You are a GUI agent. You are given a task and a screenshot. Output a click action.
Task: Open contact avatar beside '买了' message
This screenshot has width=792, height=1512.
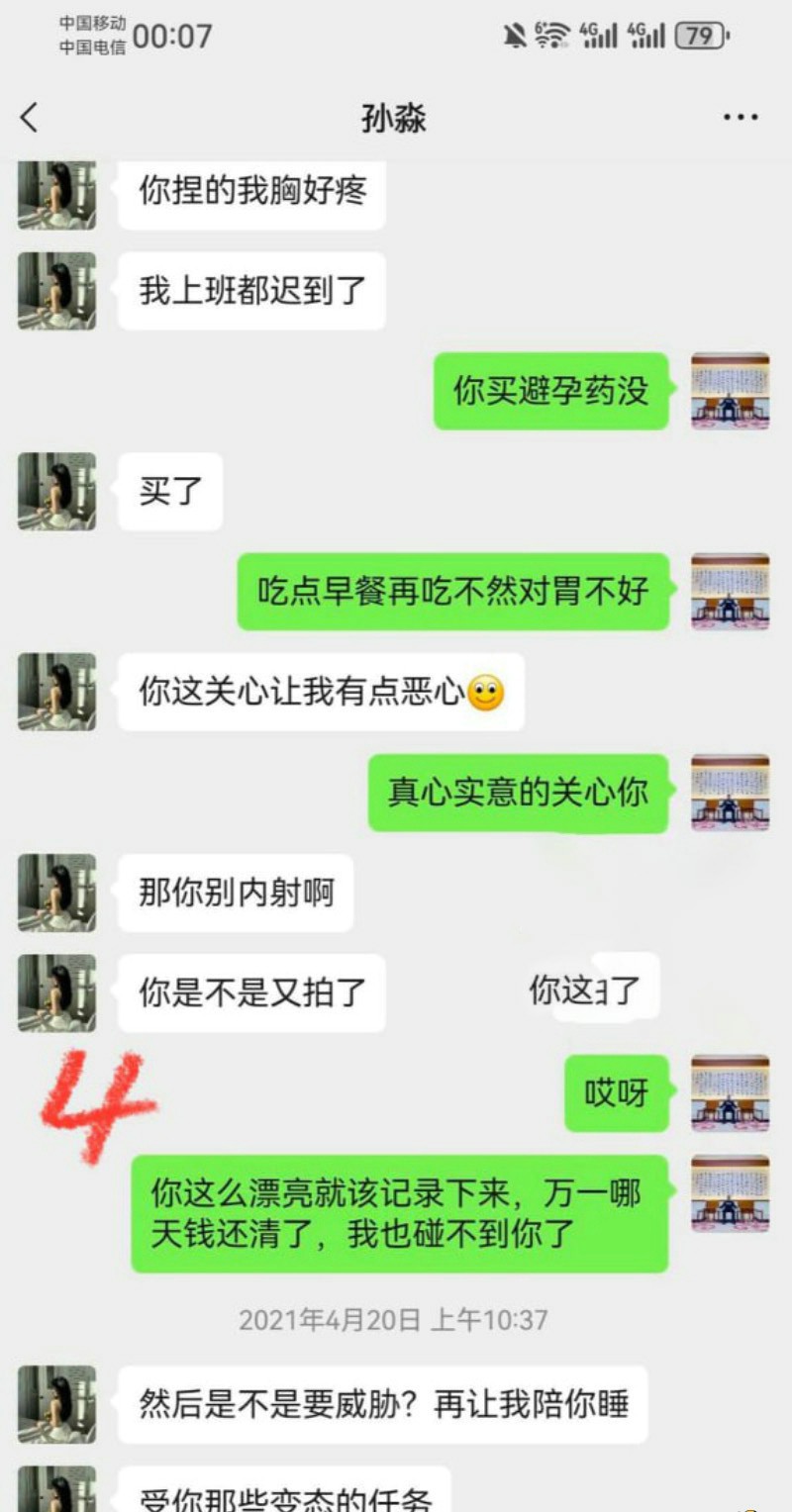tap(57, 492)
